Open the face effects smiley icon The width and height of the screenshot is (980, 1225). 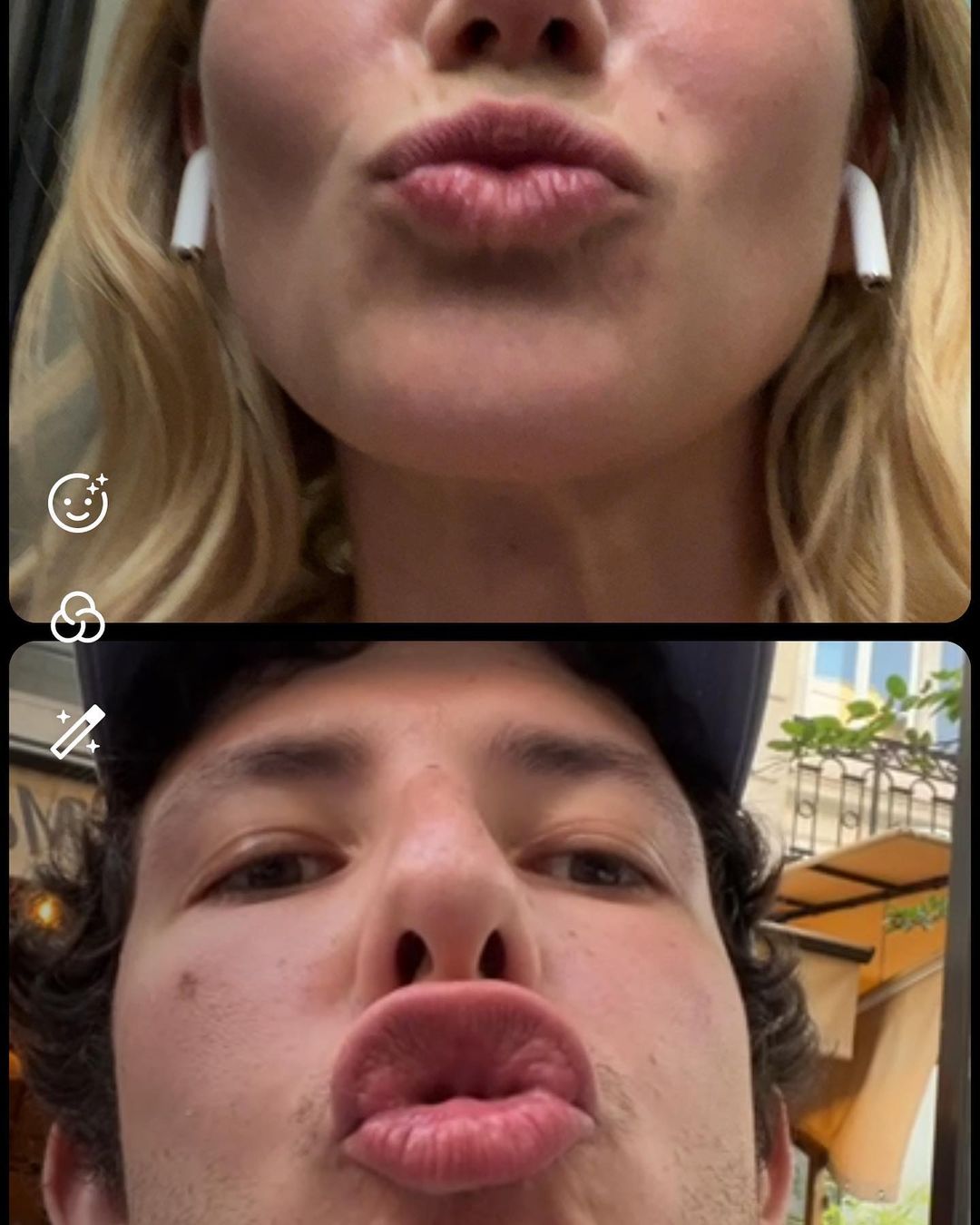[77, 502]
